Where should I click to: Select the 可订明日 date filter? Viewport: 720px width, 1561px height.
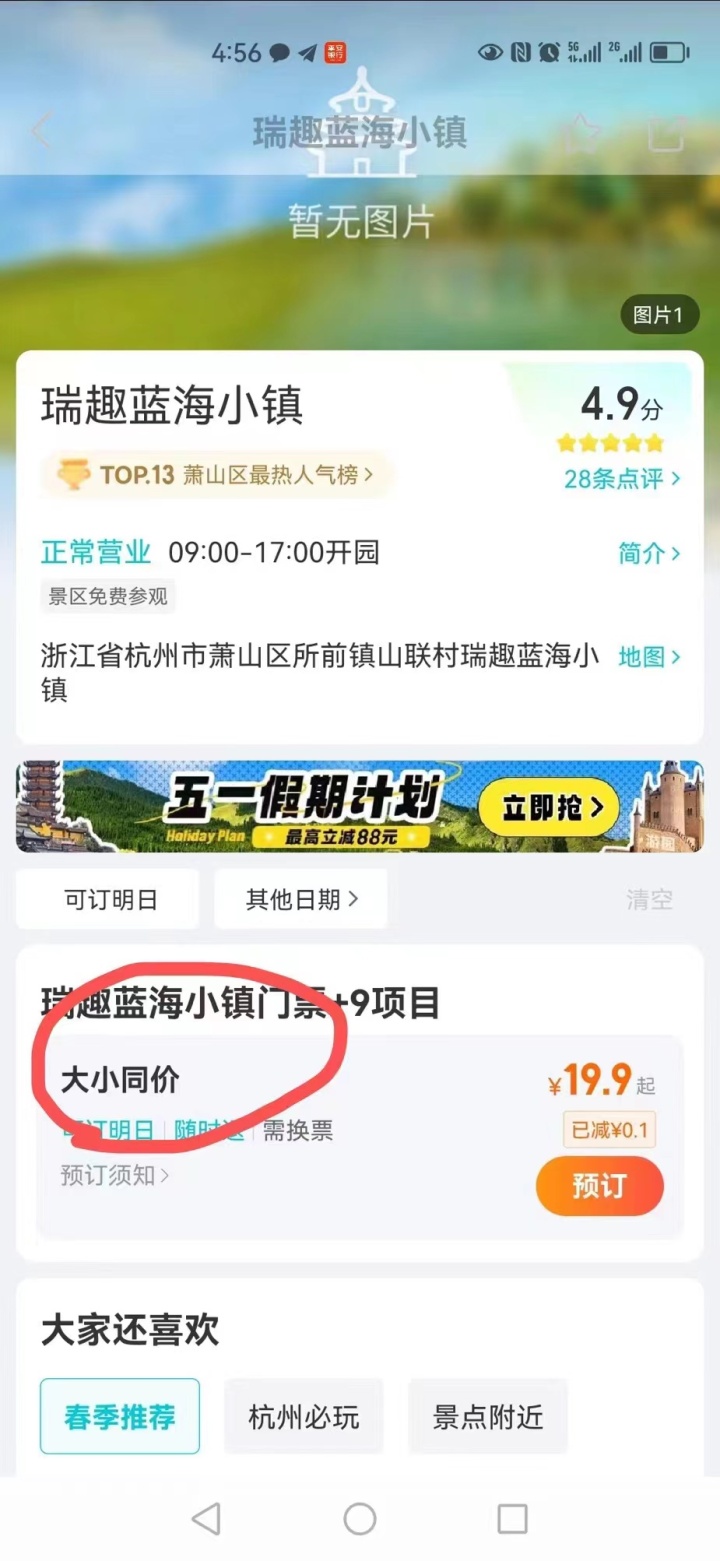[x=111, y=899]
